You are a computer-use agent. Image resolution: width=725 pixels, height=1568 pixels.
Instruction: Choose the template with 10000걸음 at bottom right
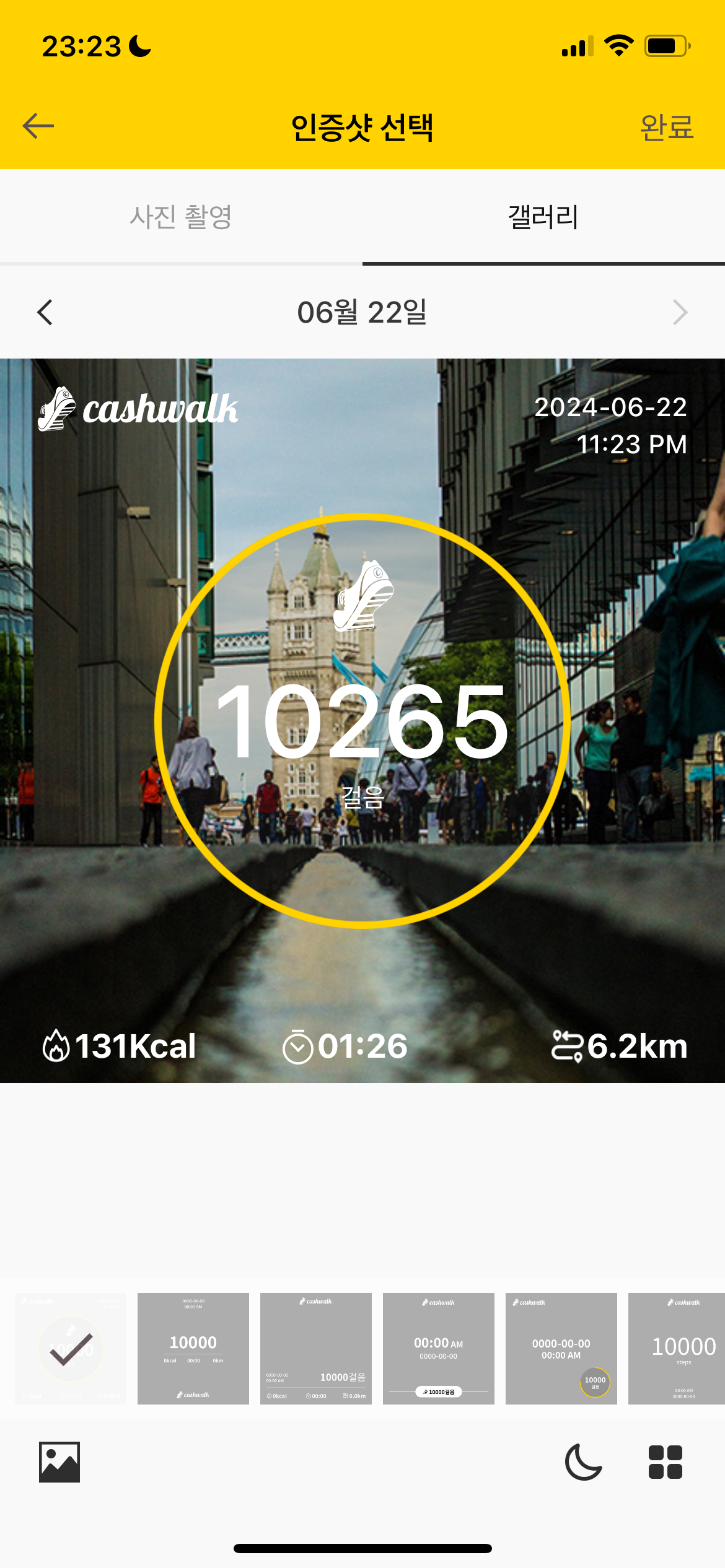(x=316, y=1348)
